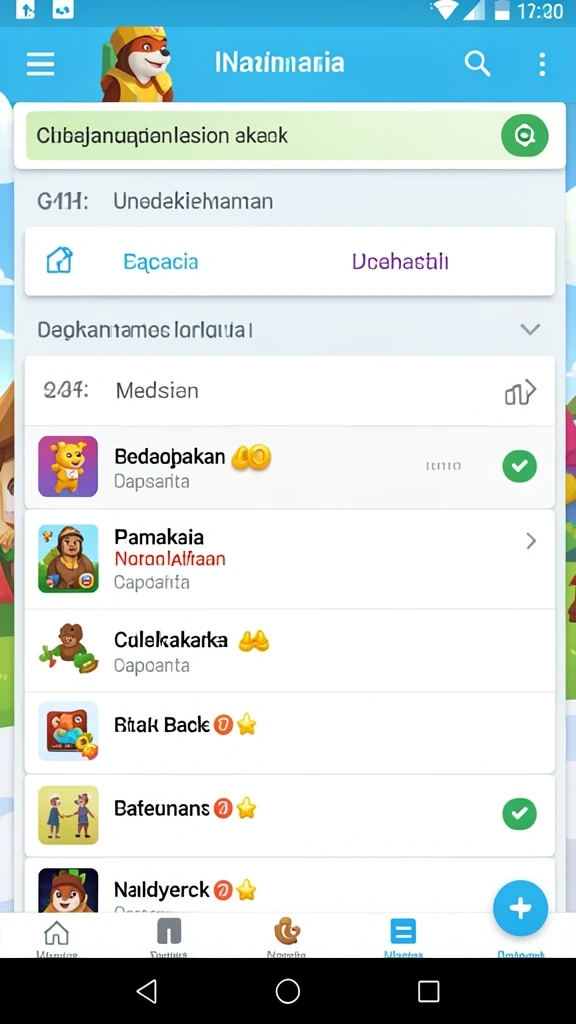Viewport: 576px width, 1024px height.
Task: Tap the Android system back button
Action: (x=147, y=991)
